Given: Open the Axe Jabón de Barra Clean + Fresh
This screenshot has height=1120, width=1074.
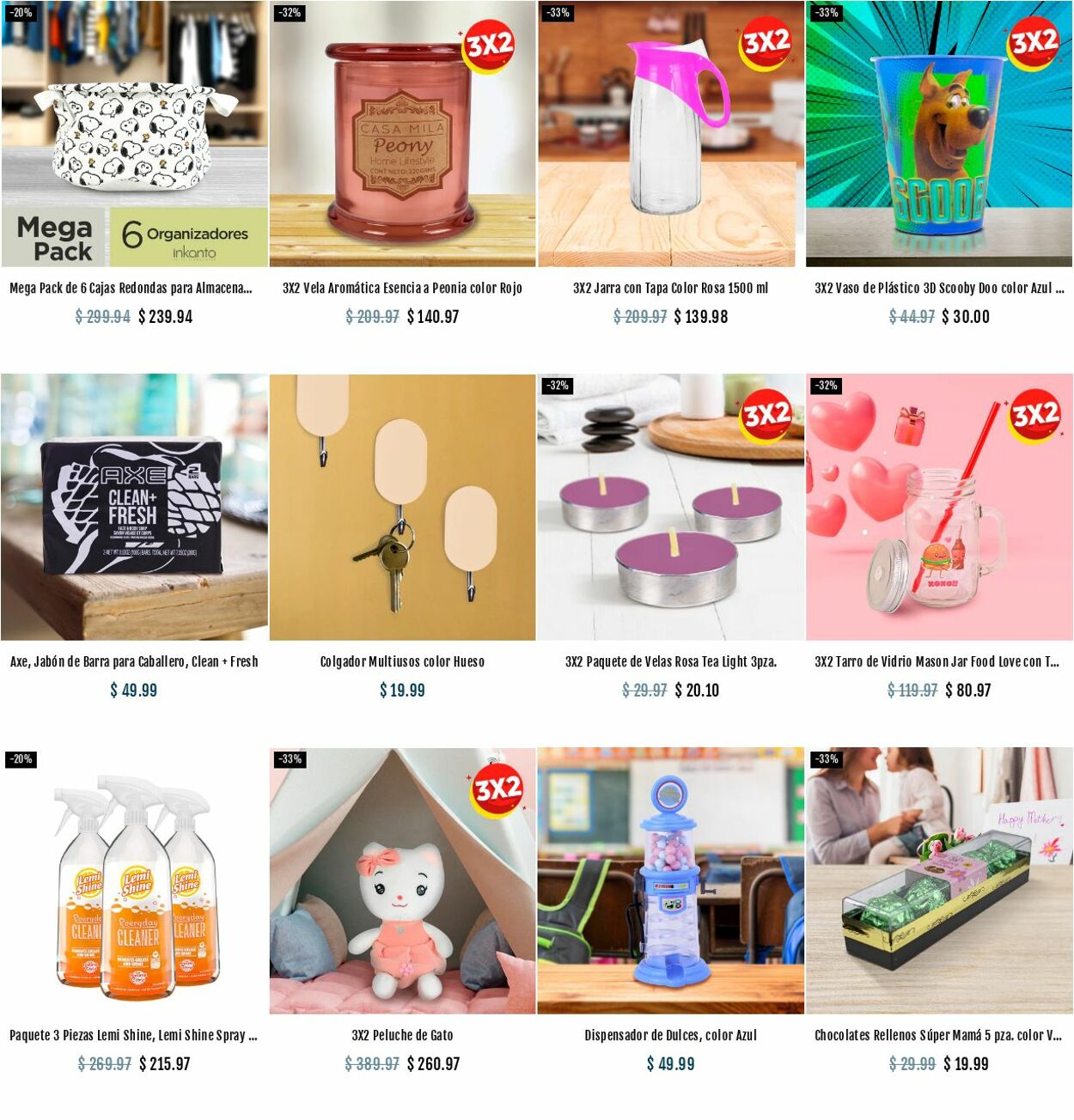Looking at the screenshot, I should coord(134,507).
